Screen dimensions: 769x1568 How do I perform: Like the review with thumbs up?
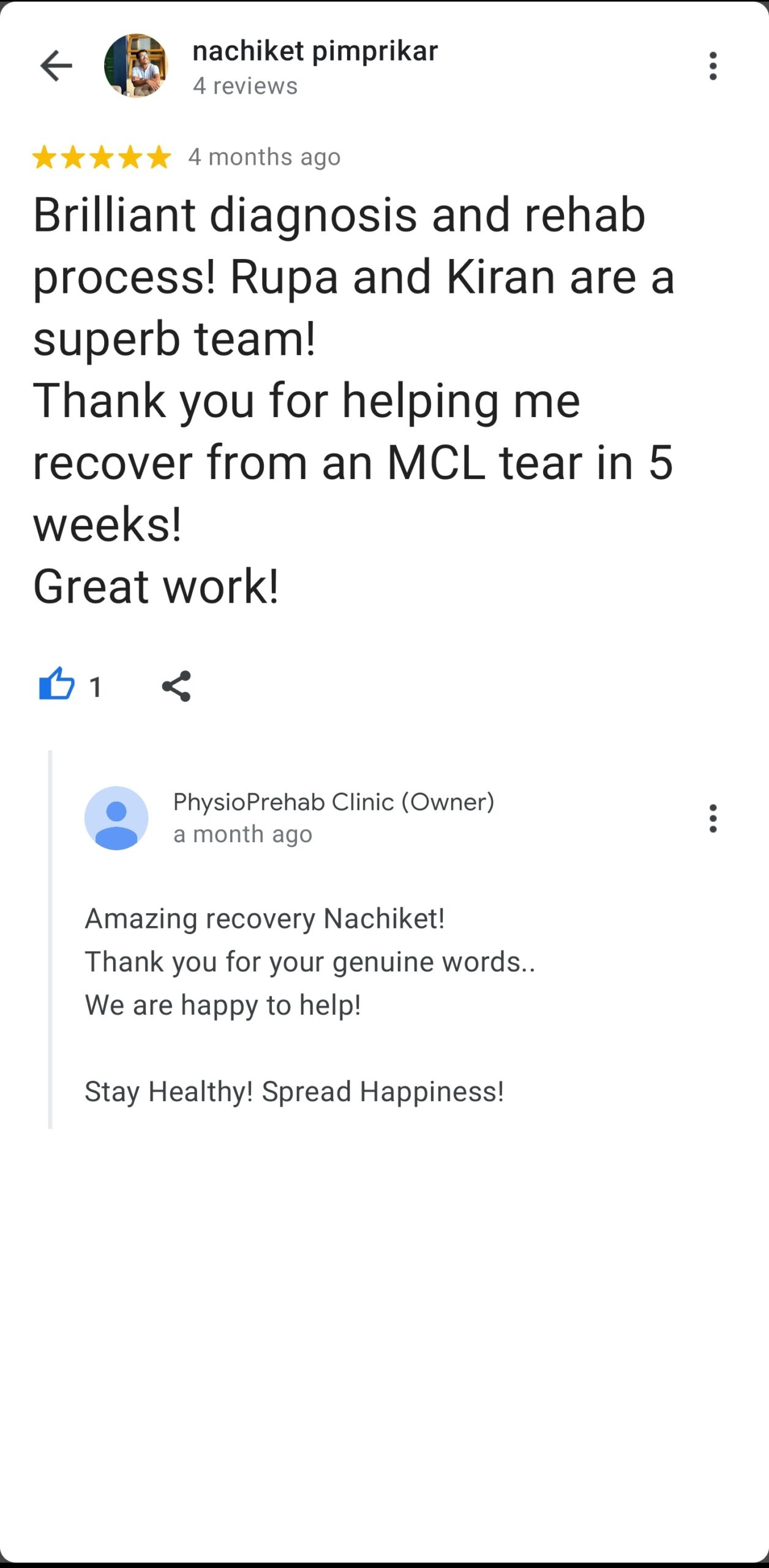pyautogui.click(x=56, y=685)
